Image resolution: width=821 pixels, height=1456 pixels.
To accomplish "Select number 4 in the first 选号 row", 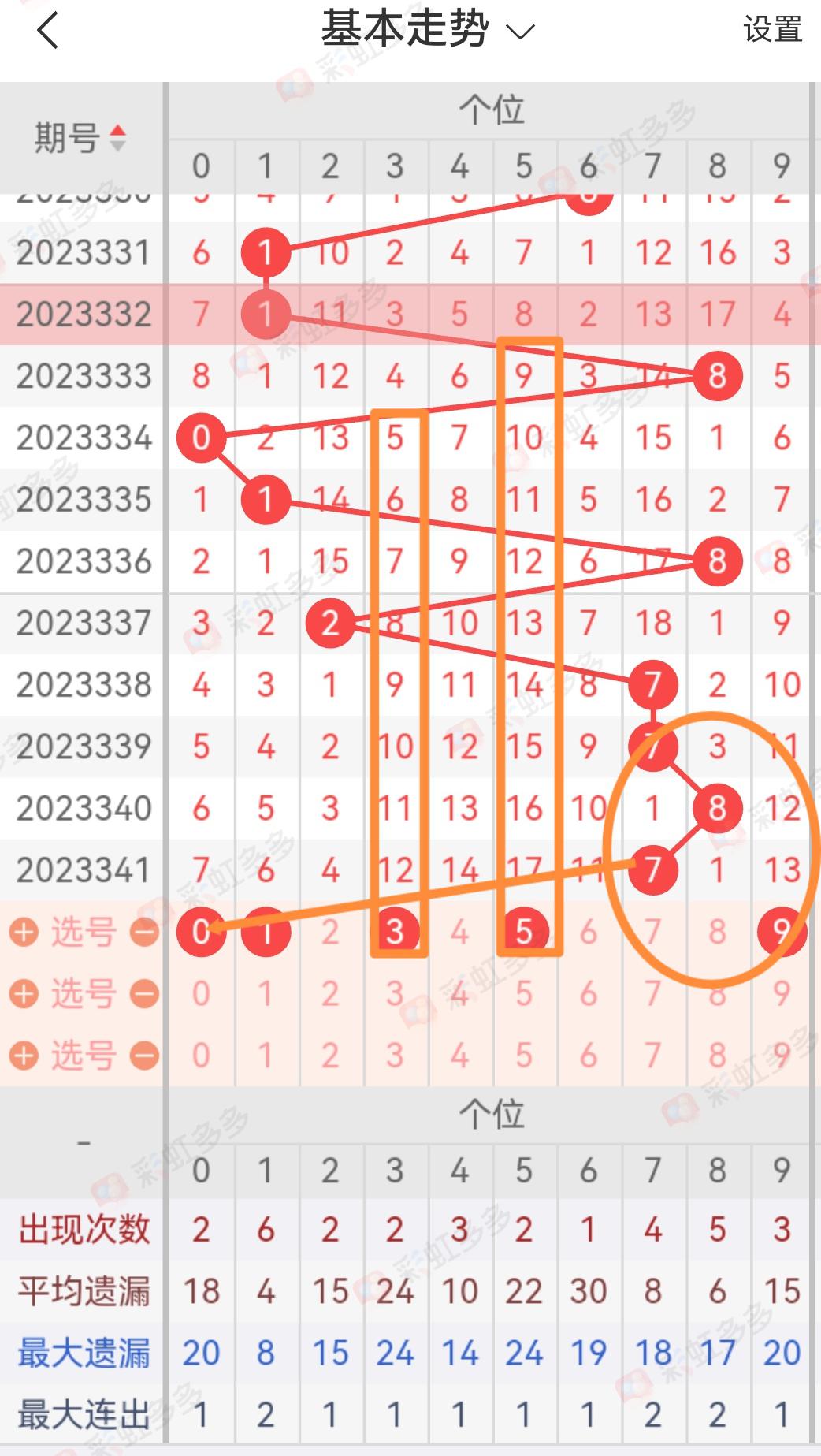I will pyautogui.click(x=459, y=932).
